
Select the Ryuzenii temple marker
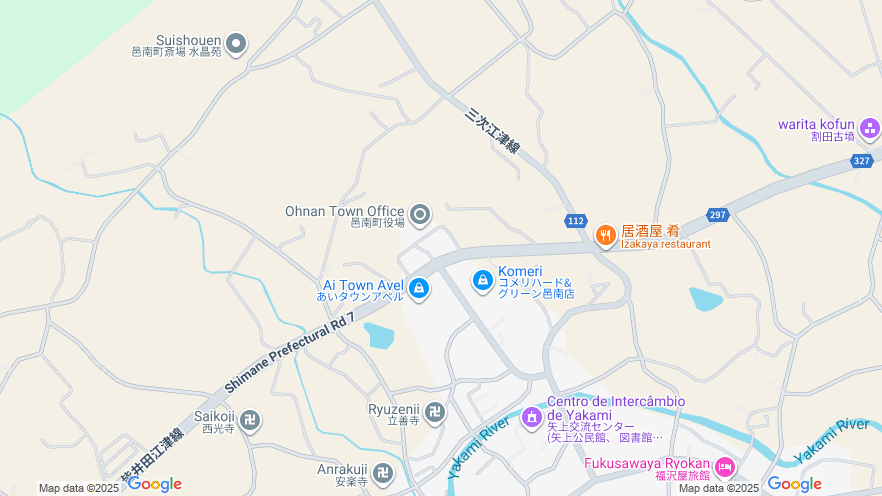pos(435,411)
